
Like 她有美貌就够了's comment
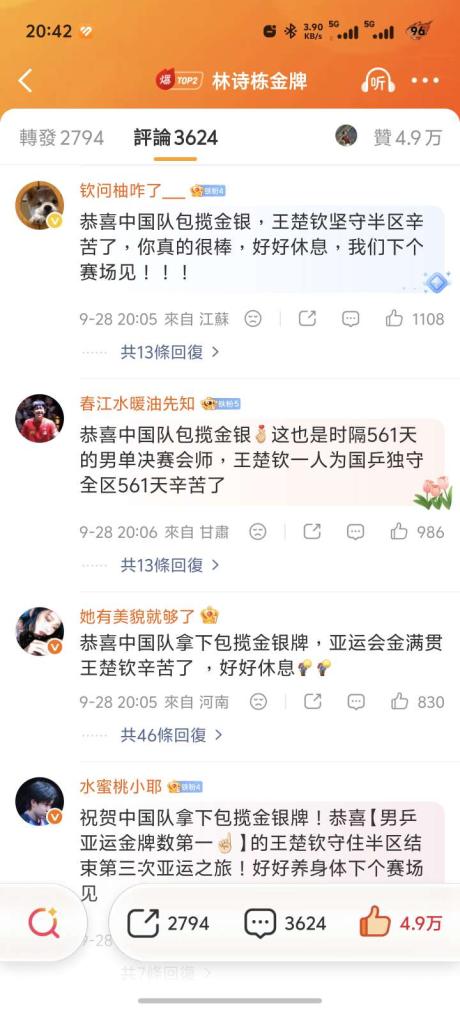coord(417,702)
